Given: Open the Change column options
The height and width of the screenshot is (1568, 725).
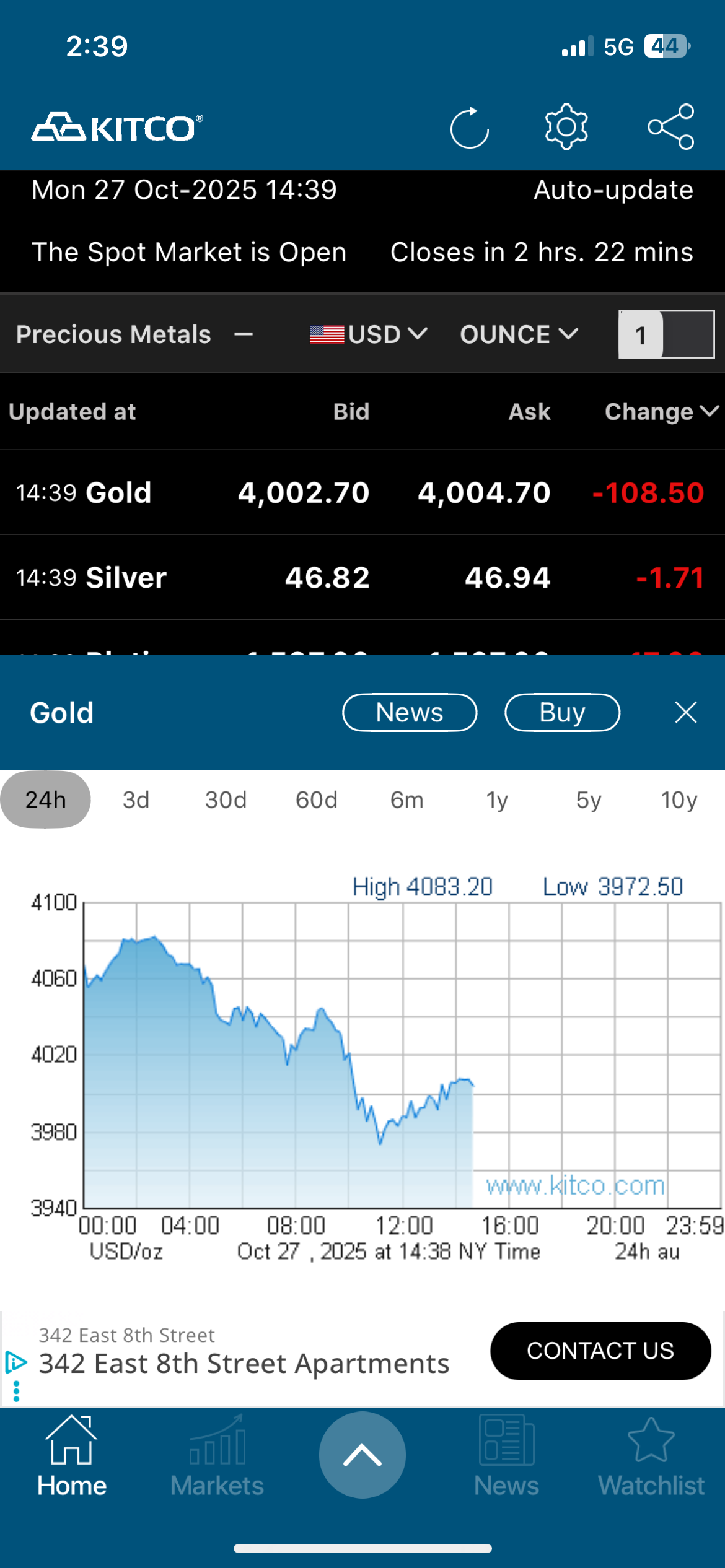Looking at the screenshot, I should point(661,412).
